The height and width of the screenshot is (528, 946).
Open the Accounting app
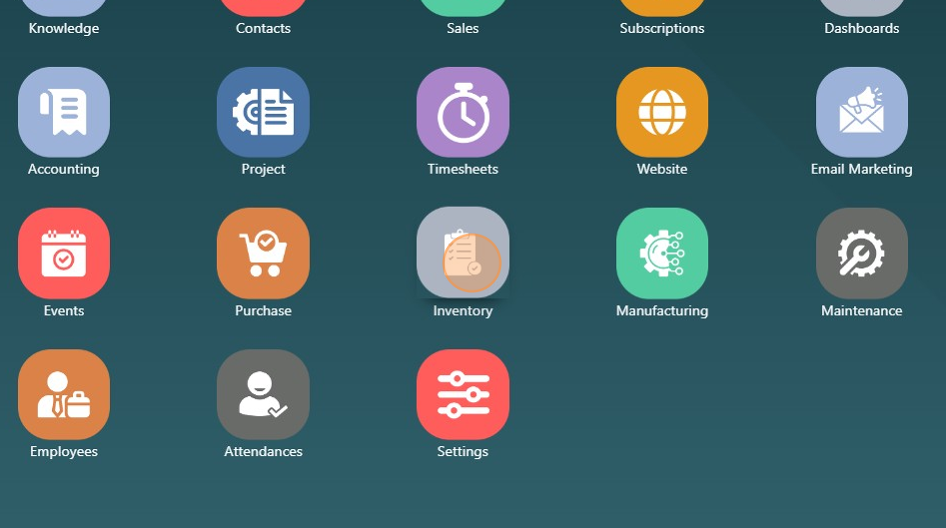click(x=63, y=113)
